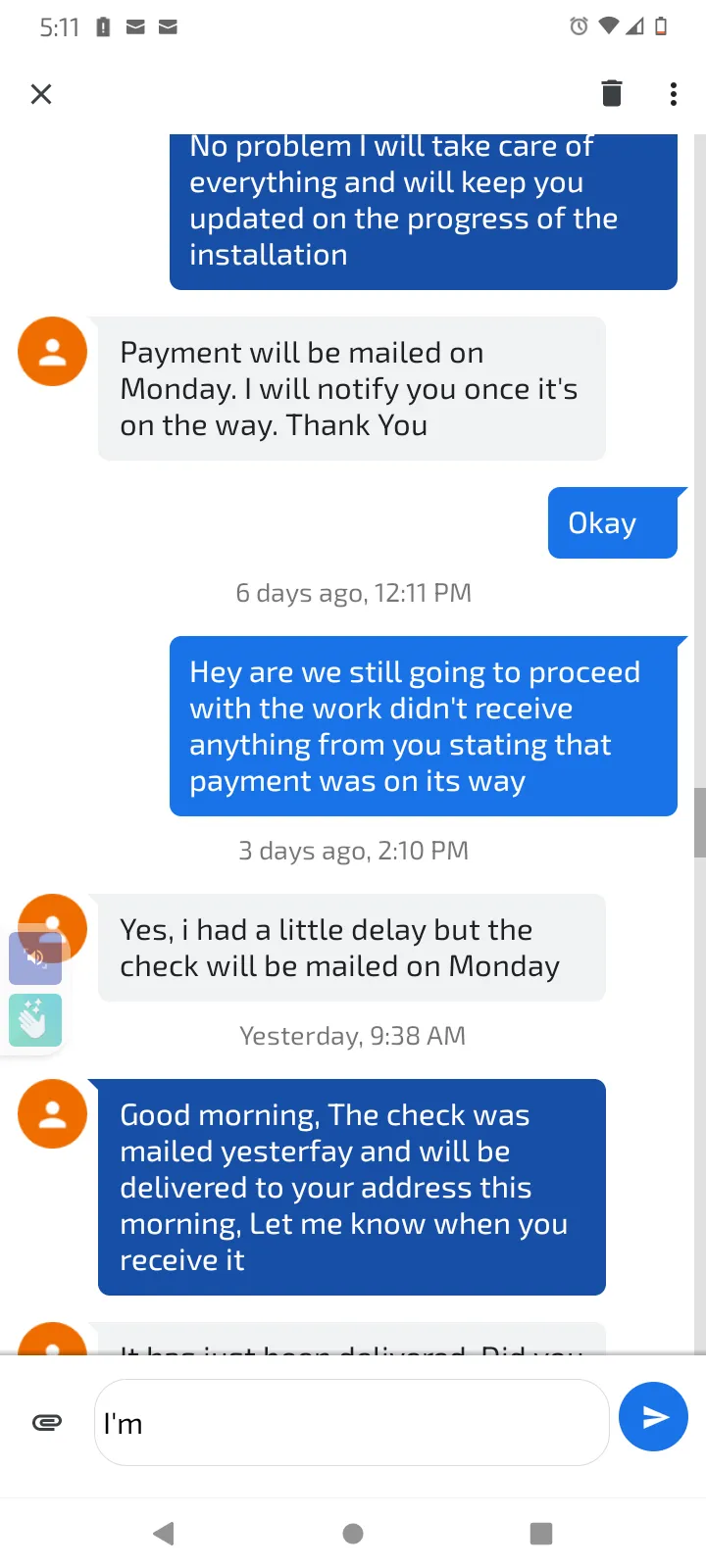The height and width of the screenshot is (1568, 706).
Task: Open the three-dot overflow menu
Action: pos(673,94)
